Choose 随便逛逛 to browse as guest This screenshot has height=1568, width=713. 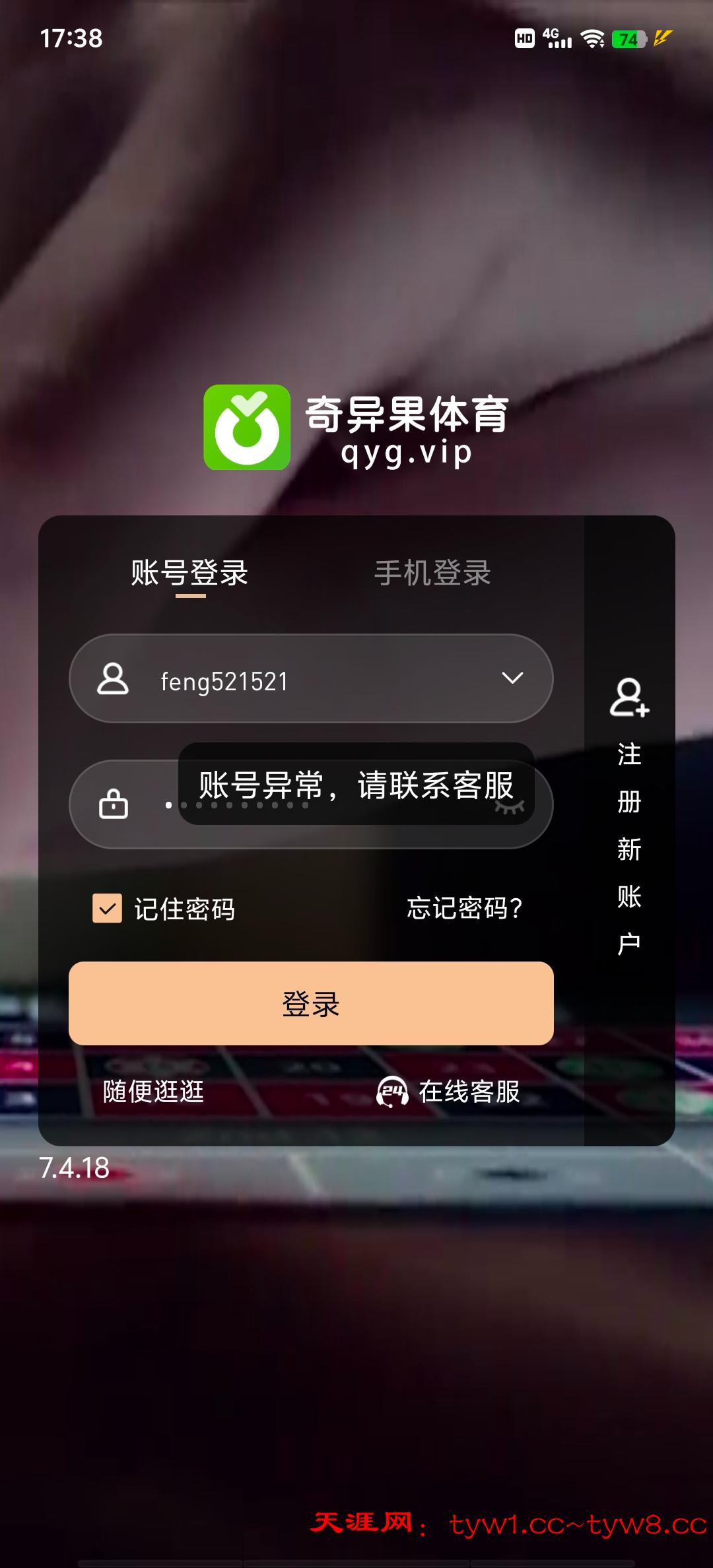[154, 1092]
